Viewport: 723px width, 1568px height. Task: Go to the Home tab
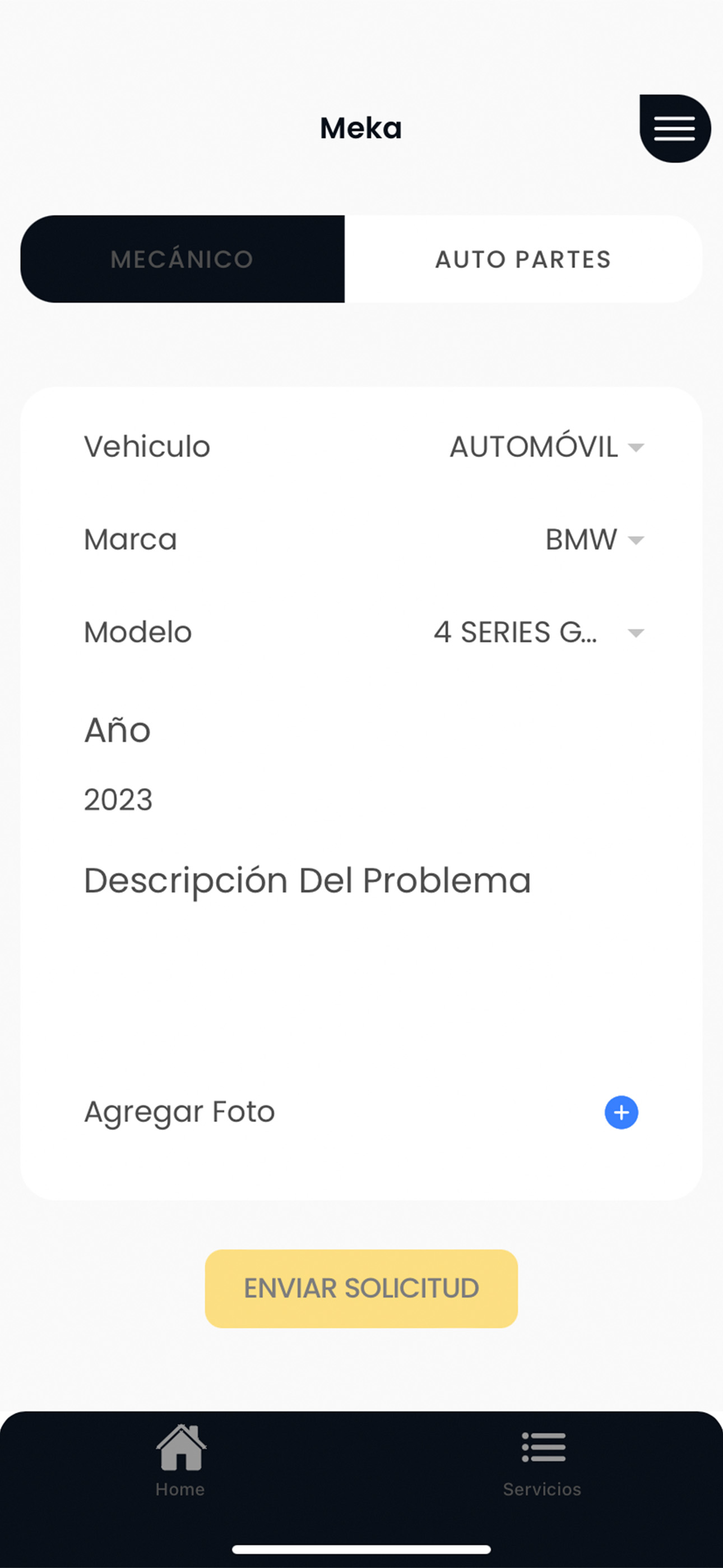click(180, 1461)
